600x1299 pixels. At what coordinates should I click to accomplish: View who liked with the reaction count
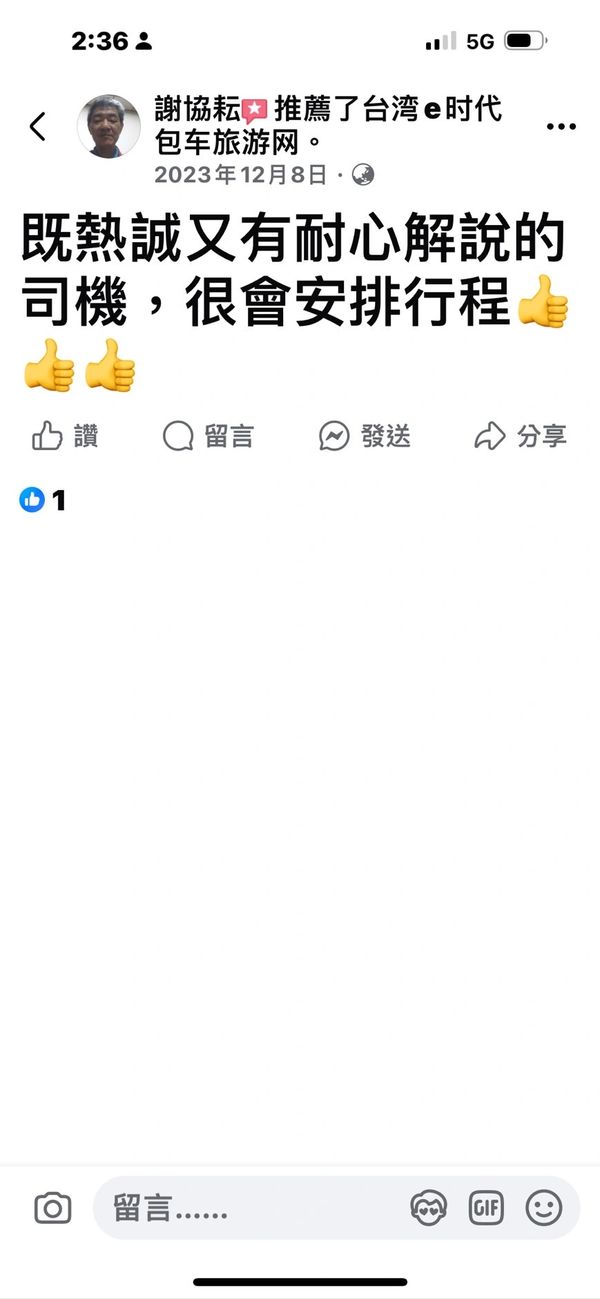tap(43, 500)
